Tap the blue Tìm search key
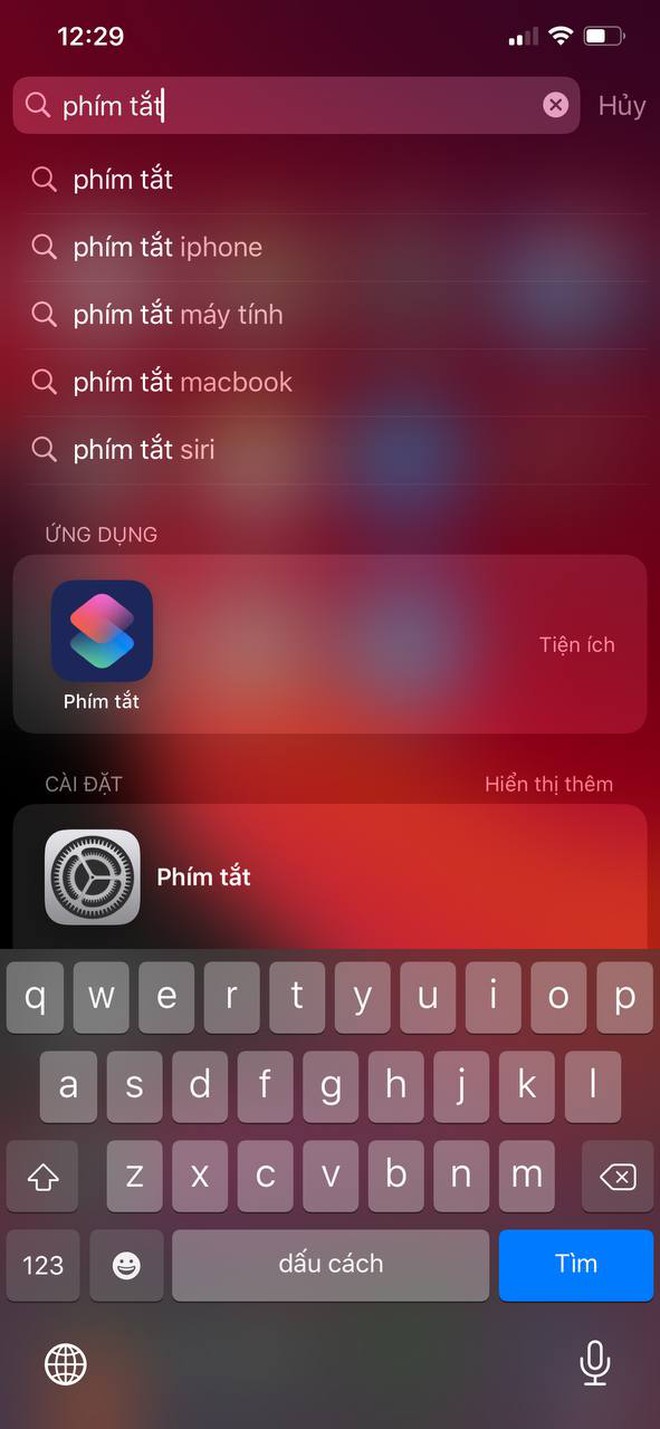The image size is (660, 1429). click(x=576, y=1264)
